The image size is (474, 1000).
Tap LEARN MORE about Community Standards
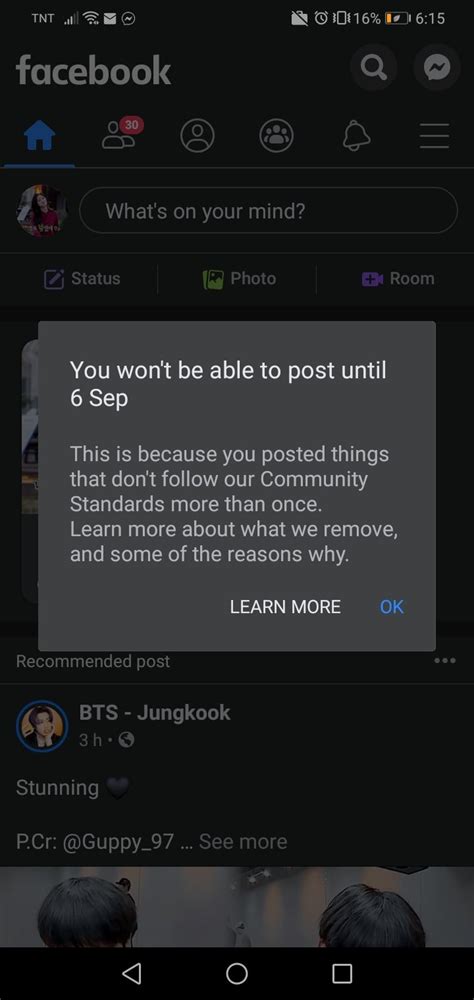point(285,607)
